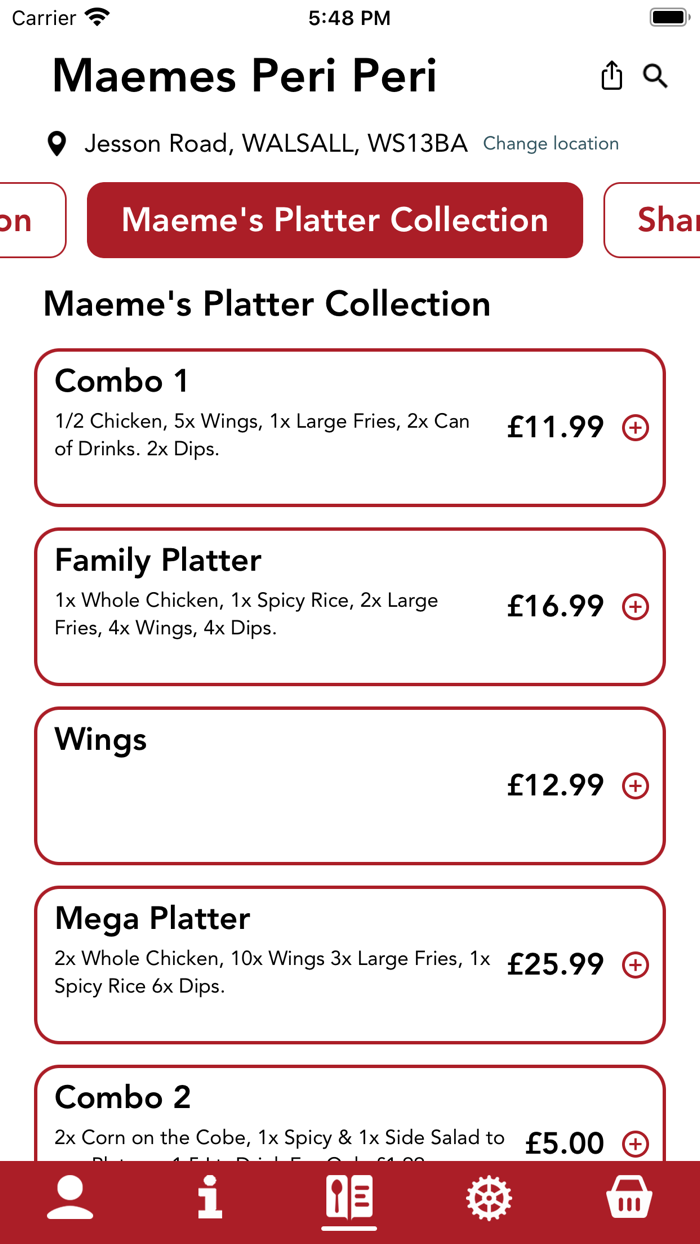Add Combo 2 to the basket
This screenshot has width=700, height=1244.
pyautogui.click(x=635, y=1143)
